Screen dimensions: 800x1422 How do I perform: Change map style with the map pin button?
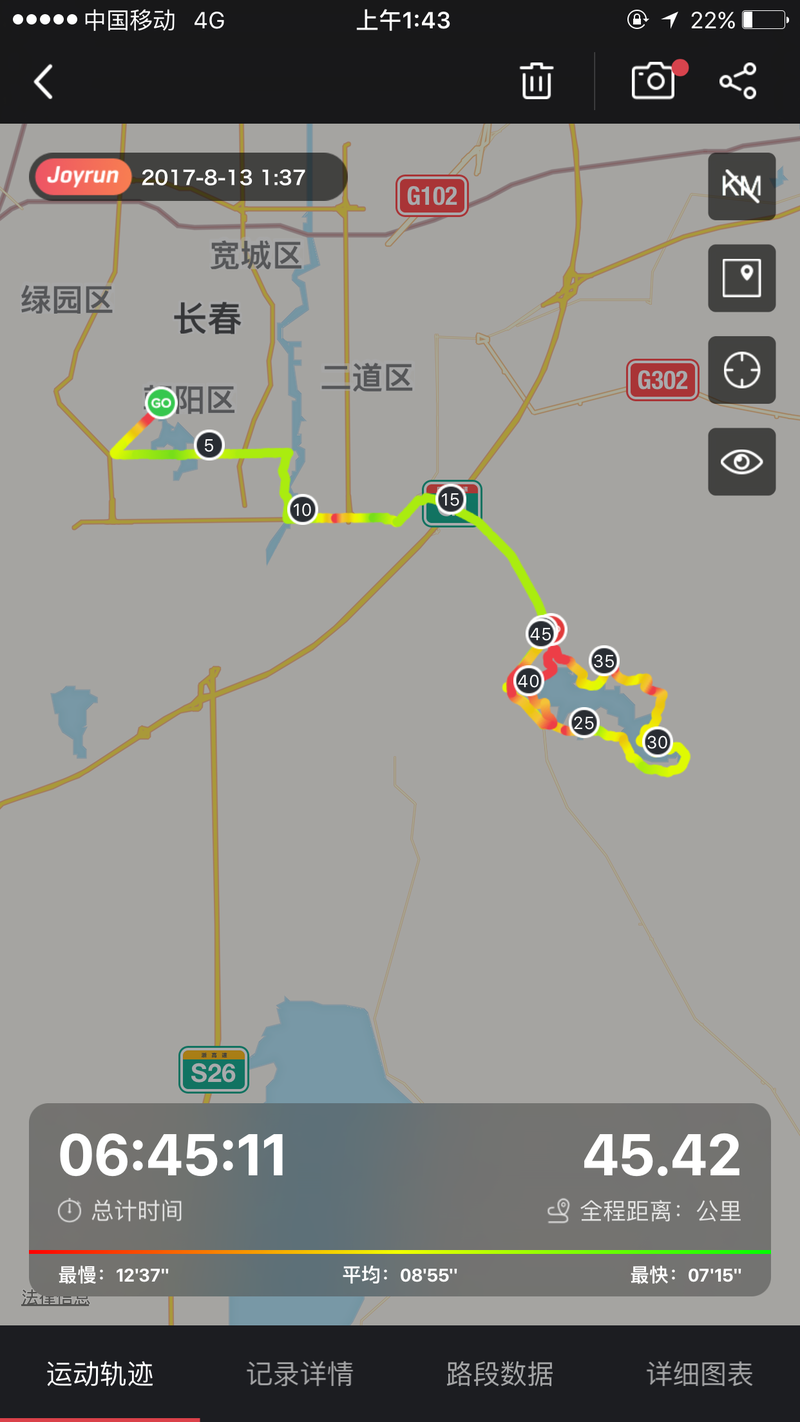click(x=742, y=278)
